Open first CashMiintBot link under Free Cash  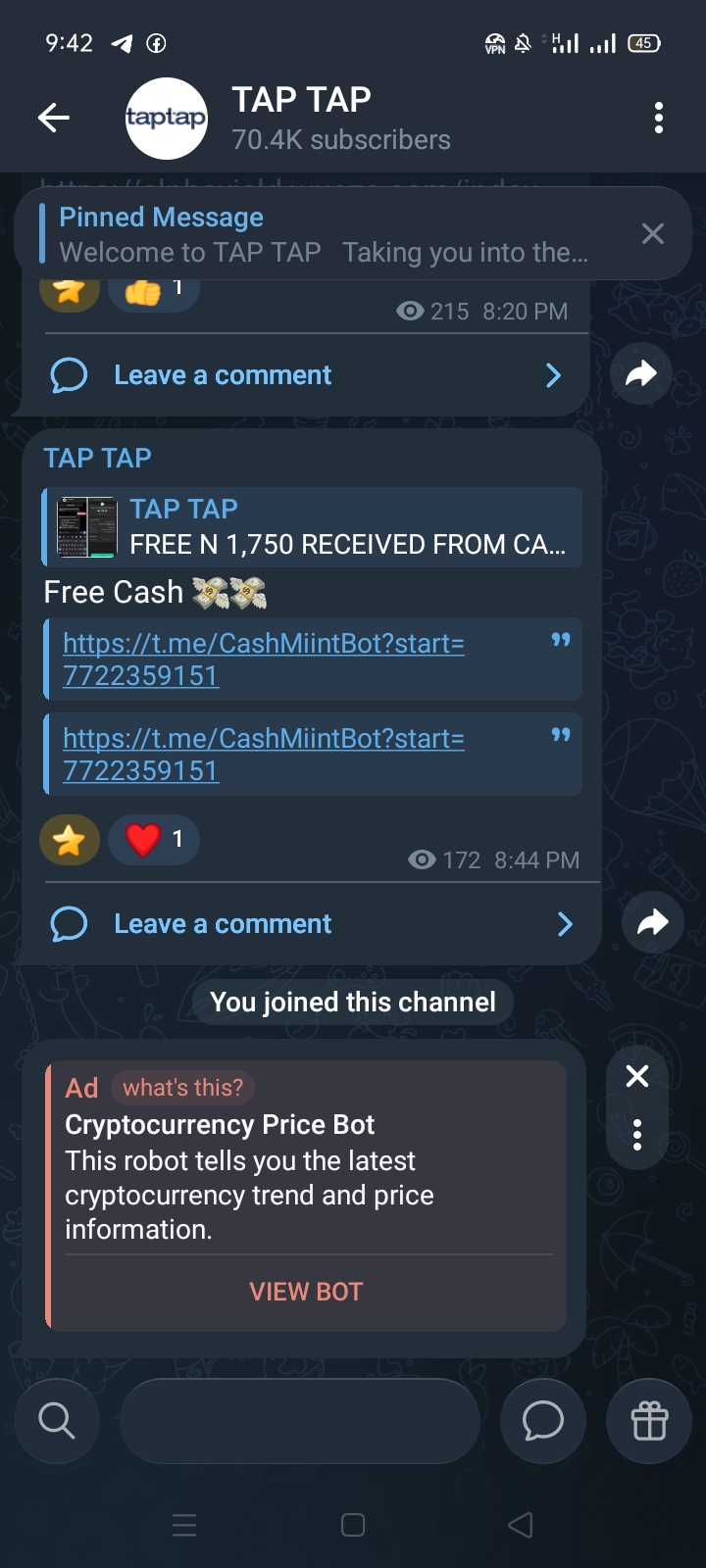[x=263, y=659]
